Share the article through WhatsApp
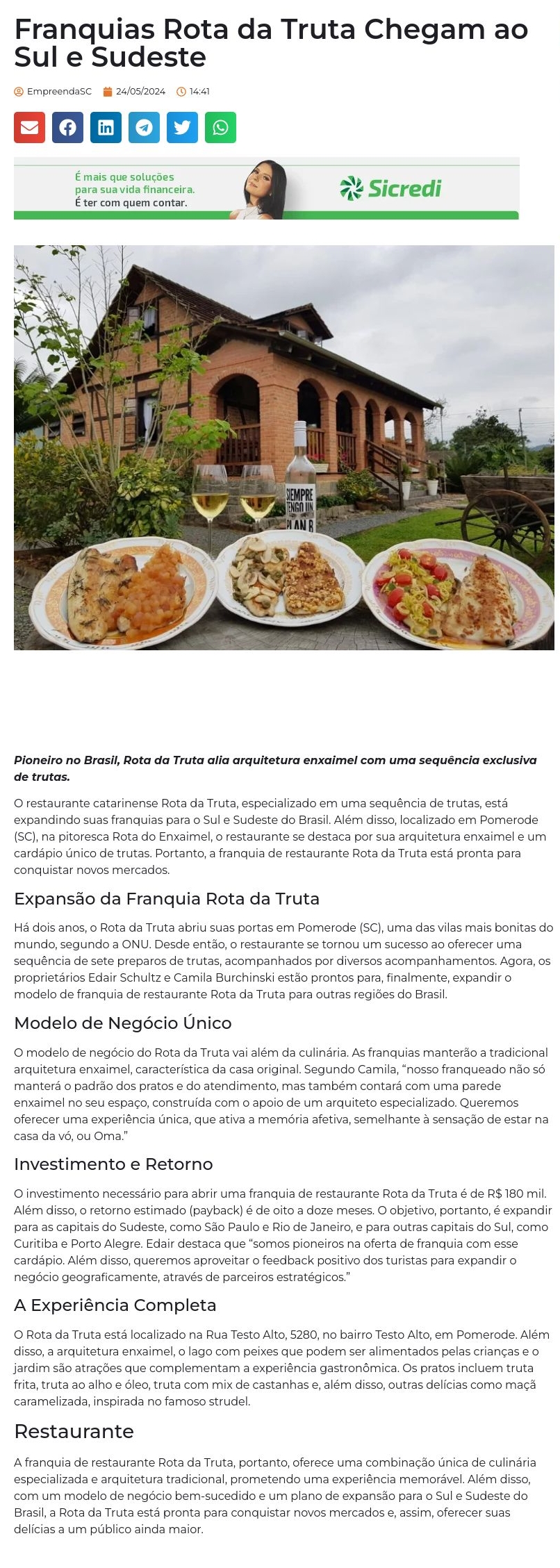This screenshot has width=560, height=1568. click(x=220, y=128)
